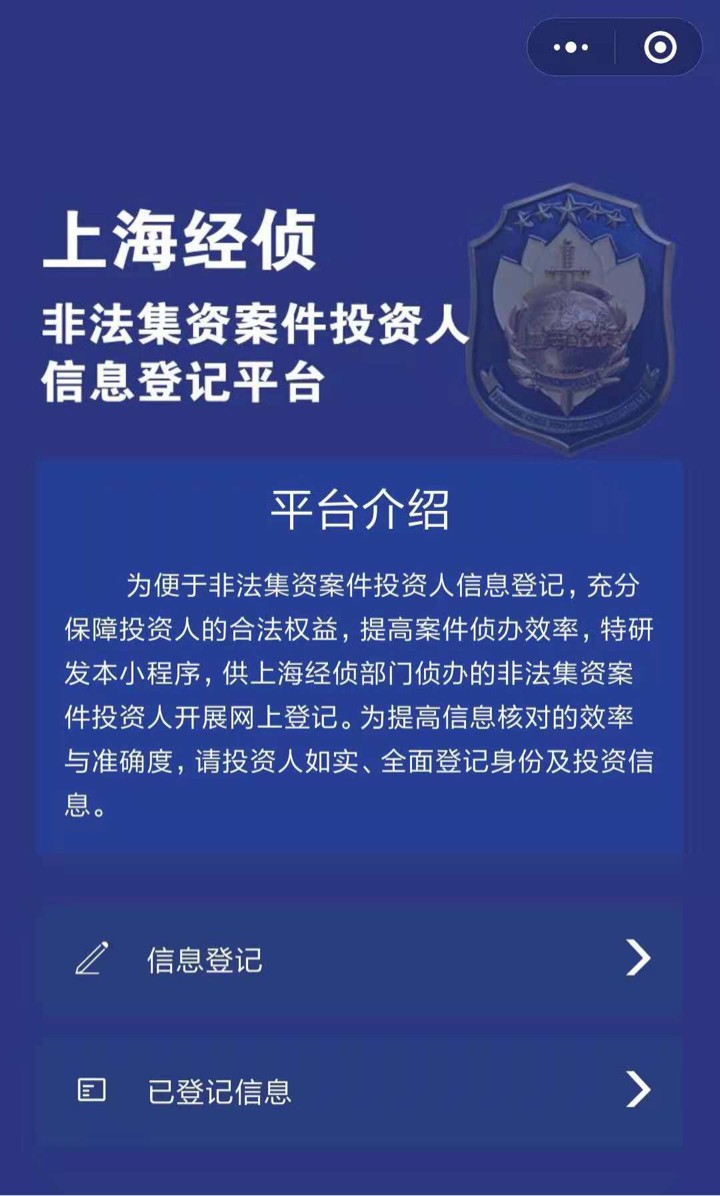Open the 信息登记 row
The image size is (720, 1196).
[x=360, y=960]
